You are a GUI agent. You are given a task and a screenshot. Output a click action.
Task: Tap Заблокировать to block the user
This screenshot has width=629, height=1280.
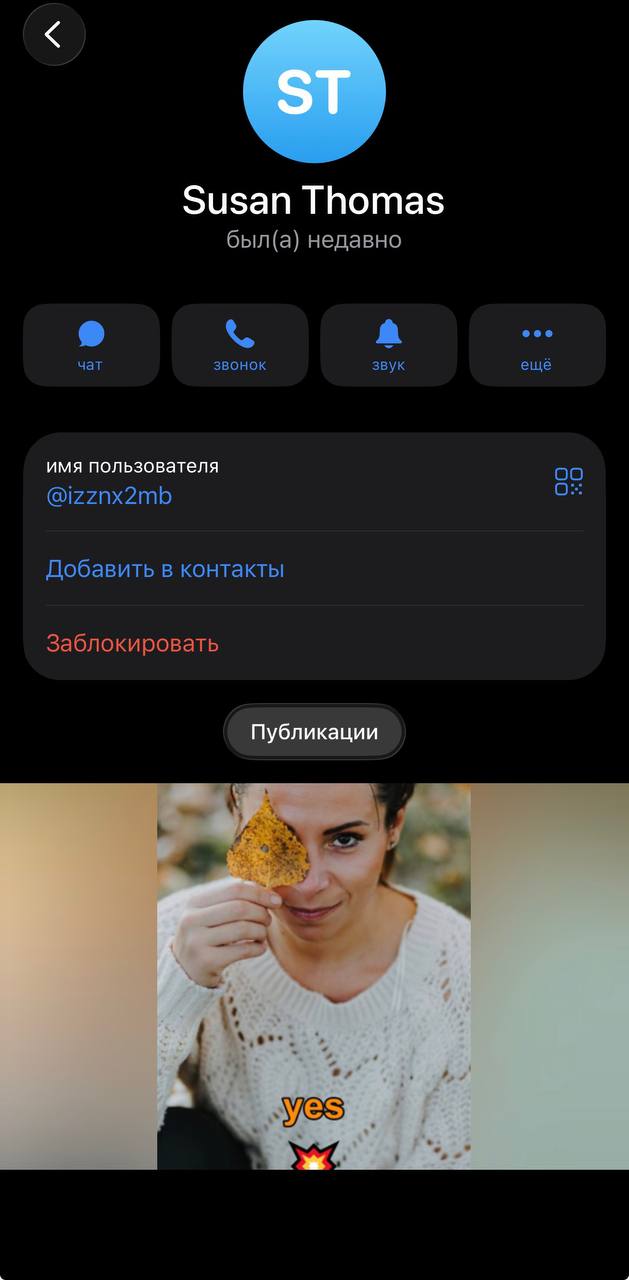[132, 643]
